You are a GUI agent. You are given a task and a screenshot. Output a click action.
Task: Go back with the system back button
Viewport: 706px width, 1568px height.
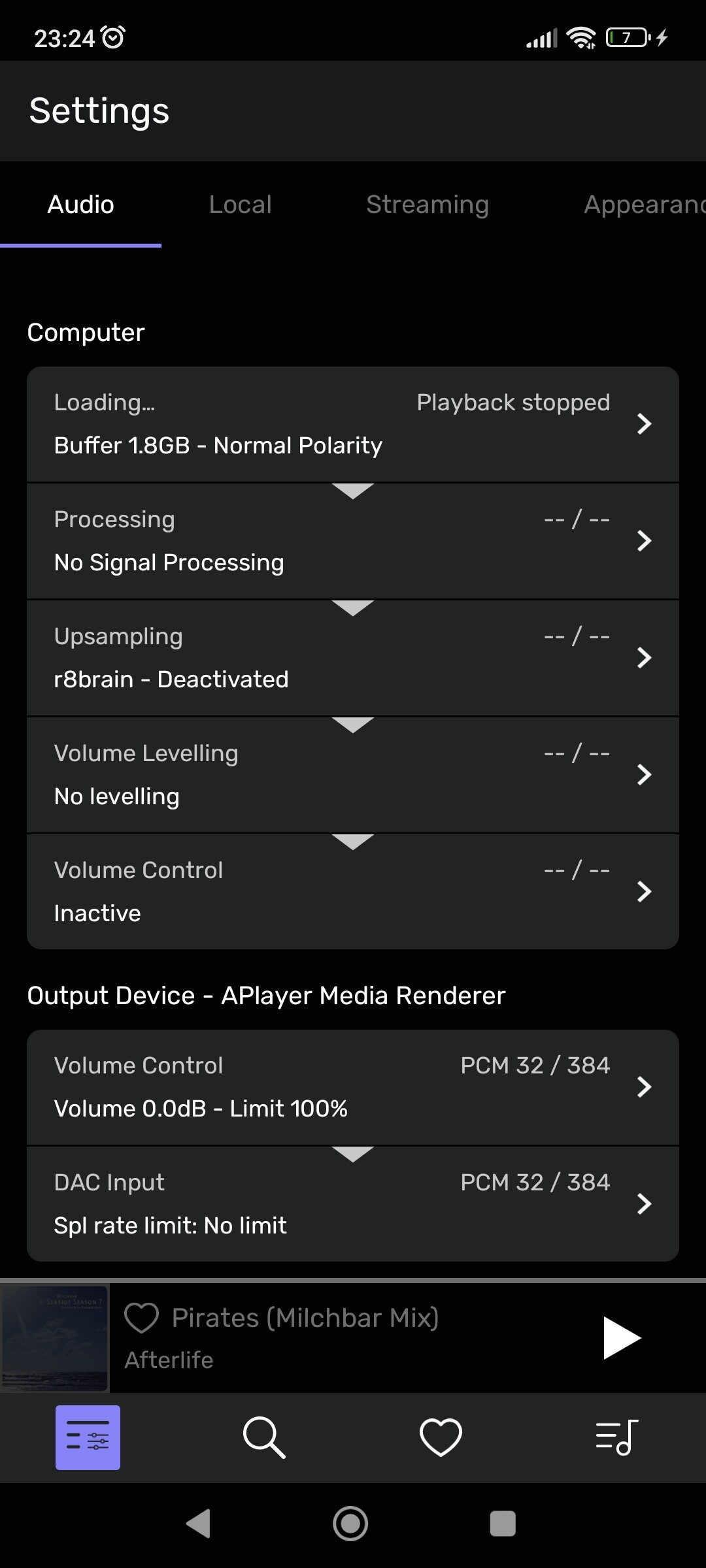pos(198,1524)
